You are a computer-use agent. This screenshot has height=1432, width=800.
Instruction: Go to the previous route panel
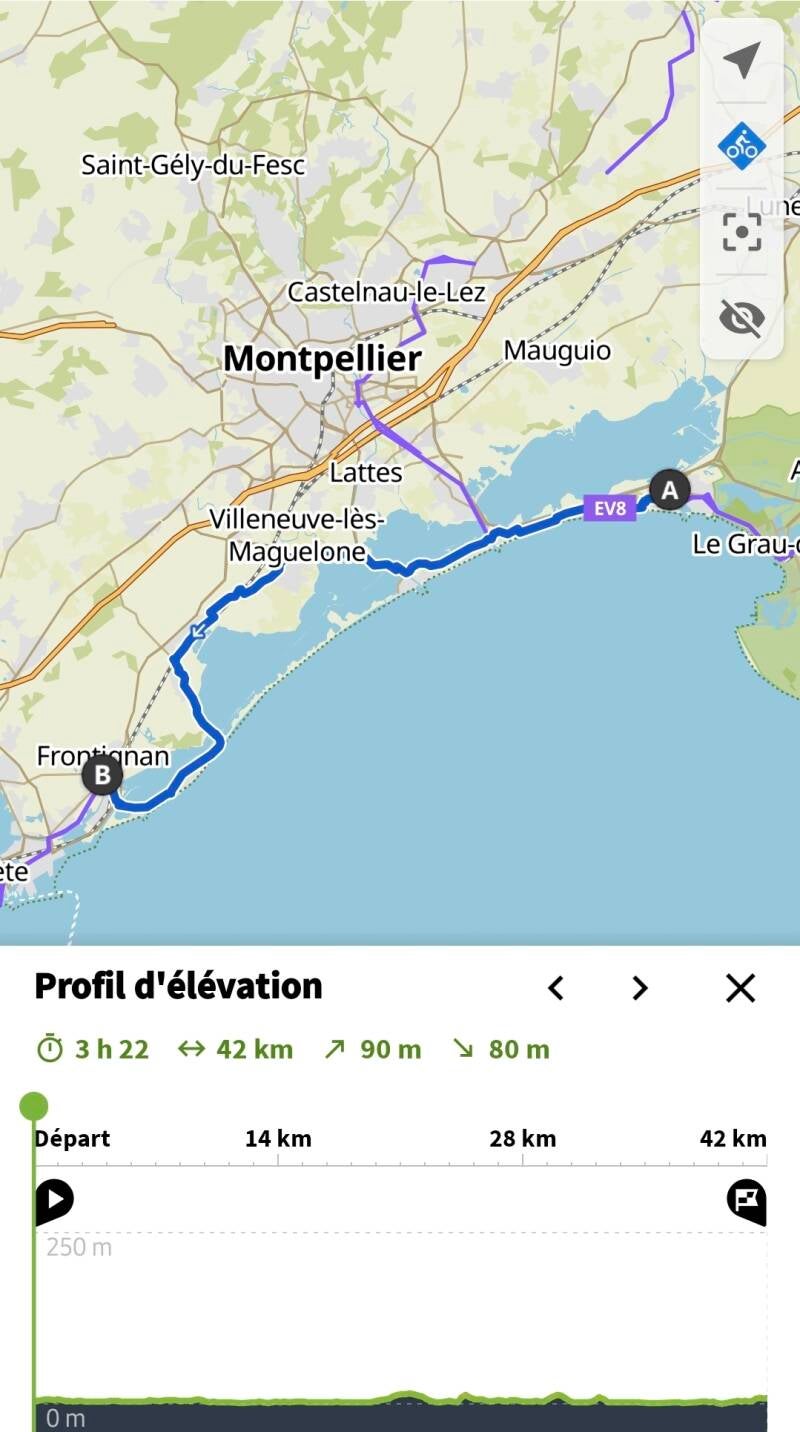(556, 988)
